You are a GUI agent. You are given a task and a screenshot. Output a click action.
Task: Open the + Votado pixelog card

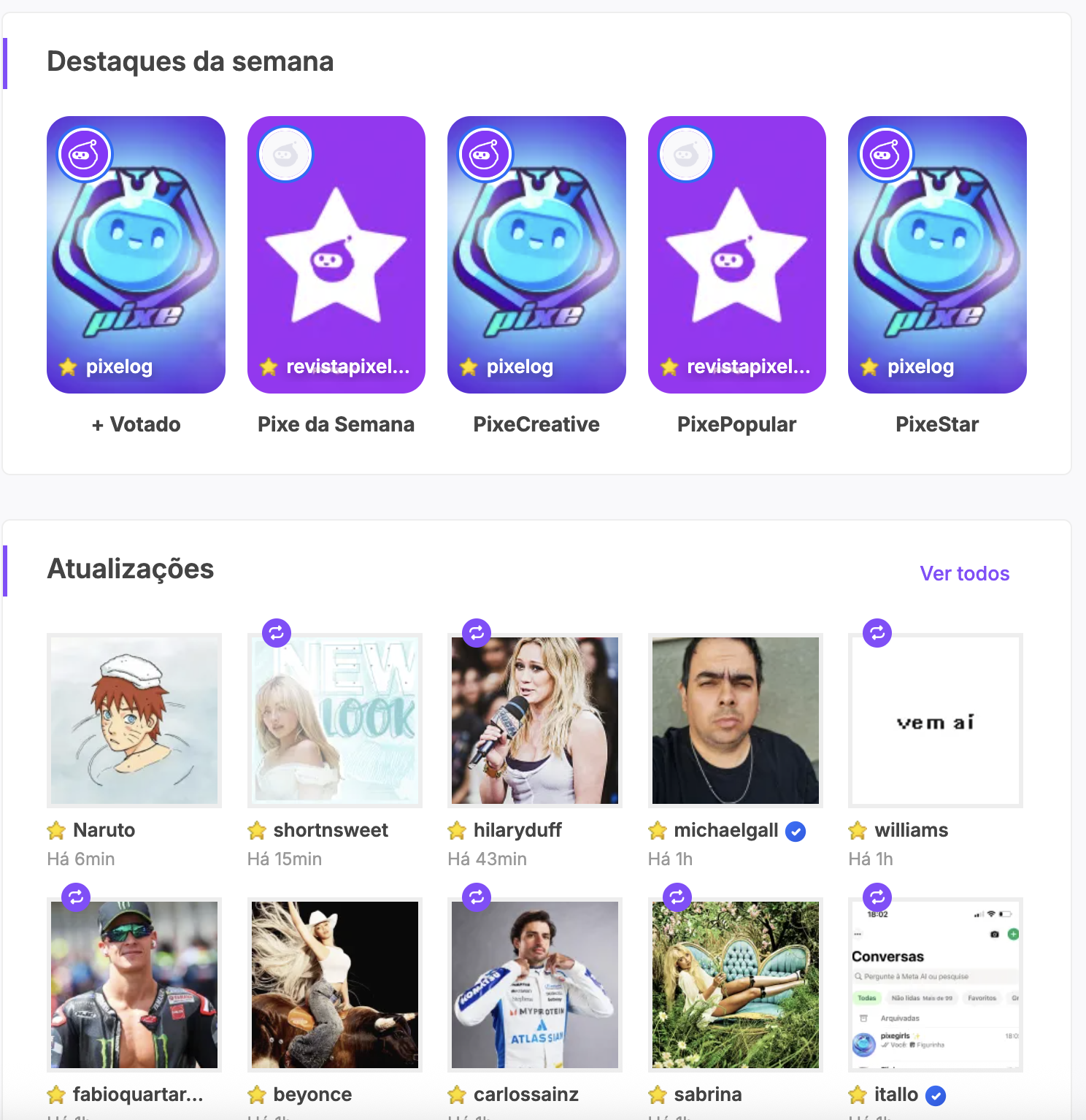136,255
